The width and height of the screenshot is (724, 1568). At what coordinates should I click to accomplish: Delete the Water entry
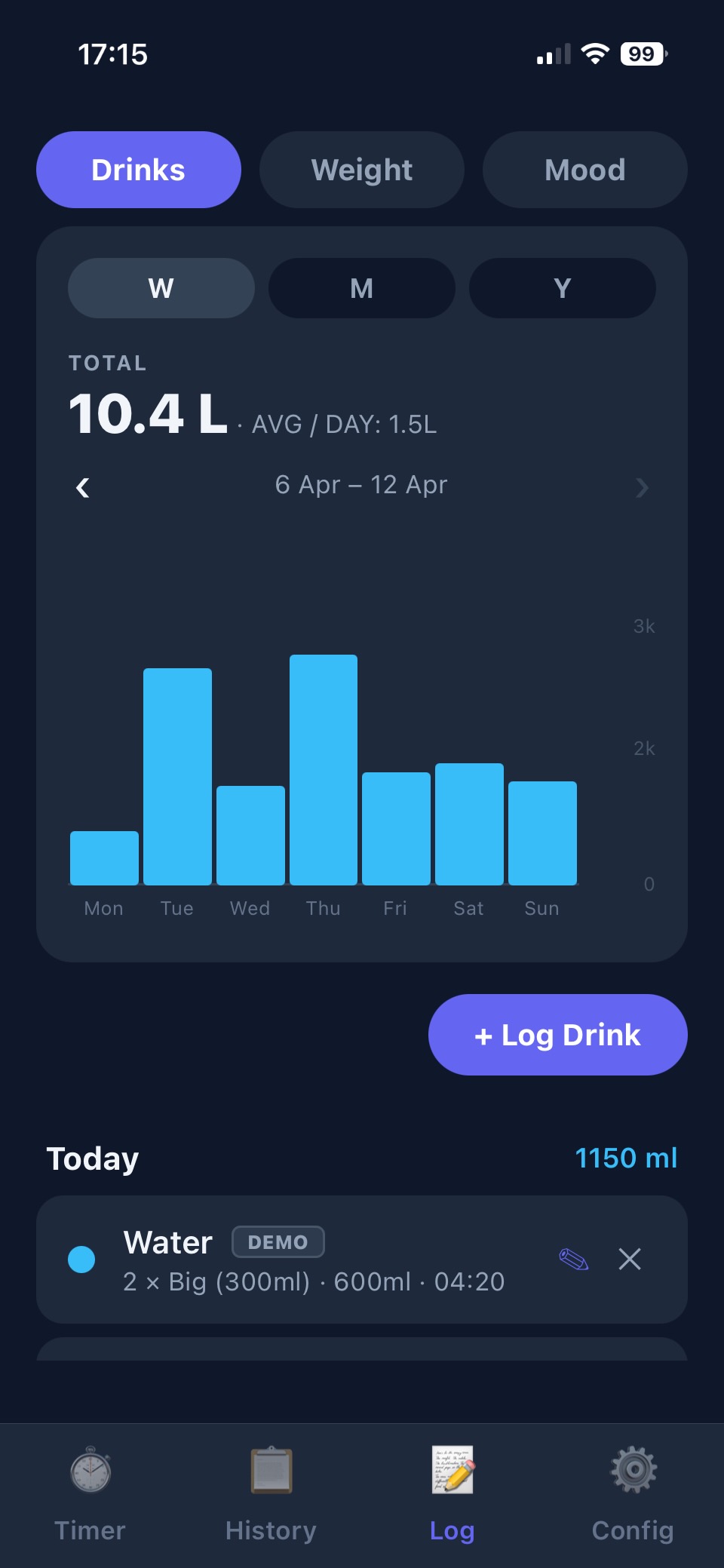point(630,1259)
